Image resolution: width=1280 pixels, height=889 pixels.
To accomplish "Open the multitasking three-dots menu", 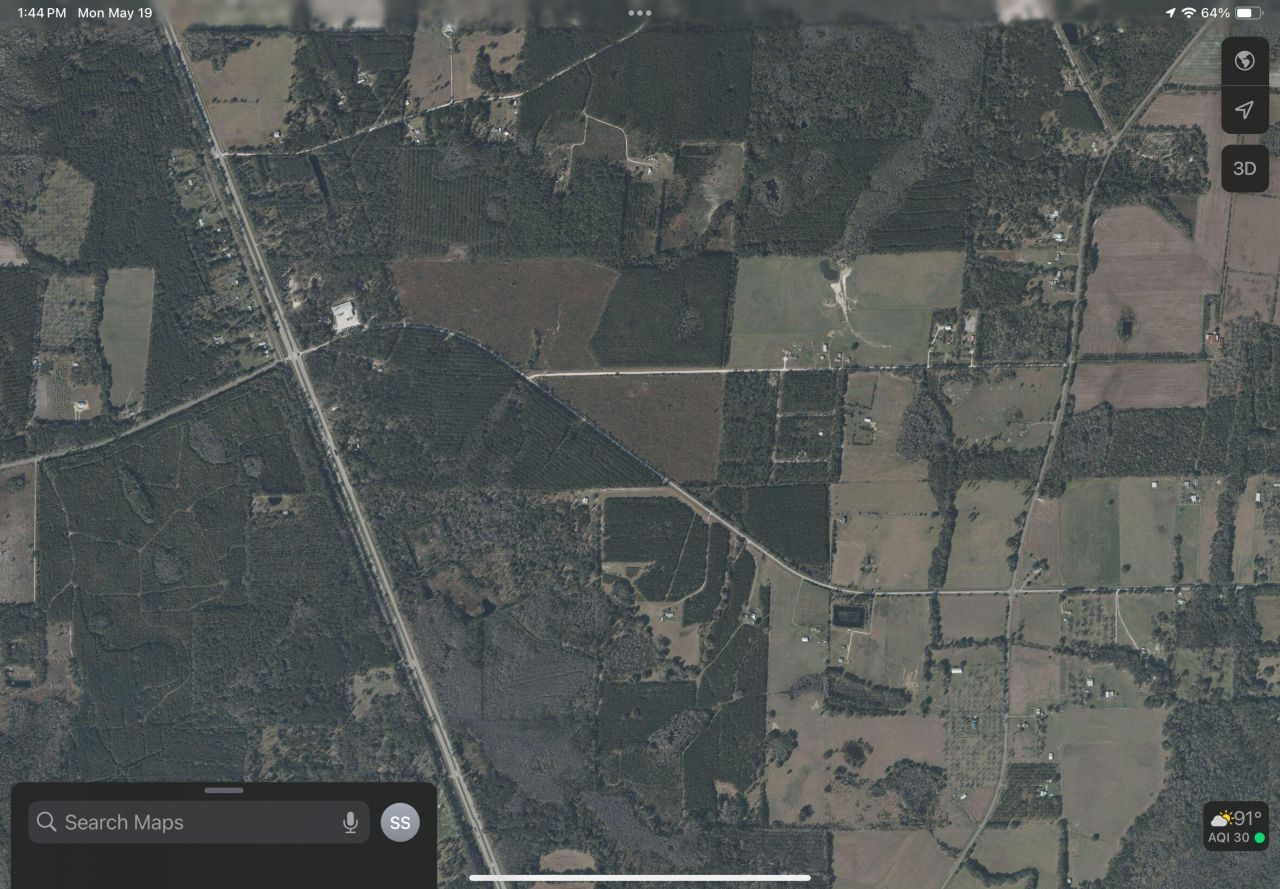I will click(640, 13).
